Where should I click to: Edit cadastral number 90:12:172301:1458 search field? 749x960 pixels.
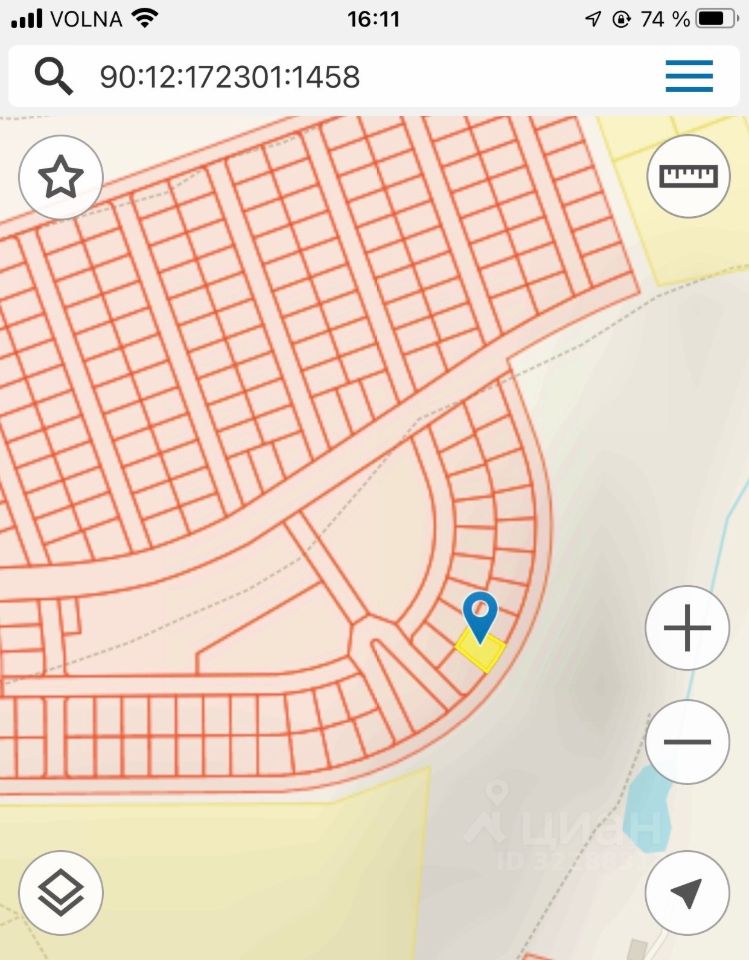(x=230, y=77)
